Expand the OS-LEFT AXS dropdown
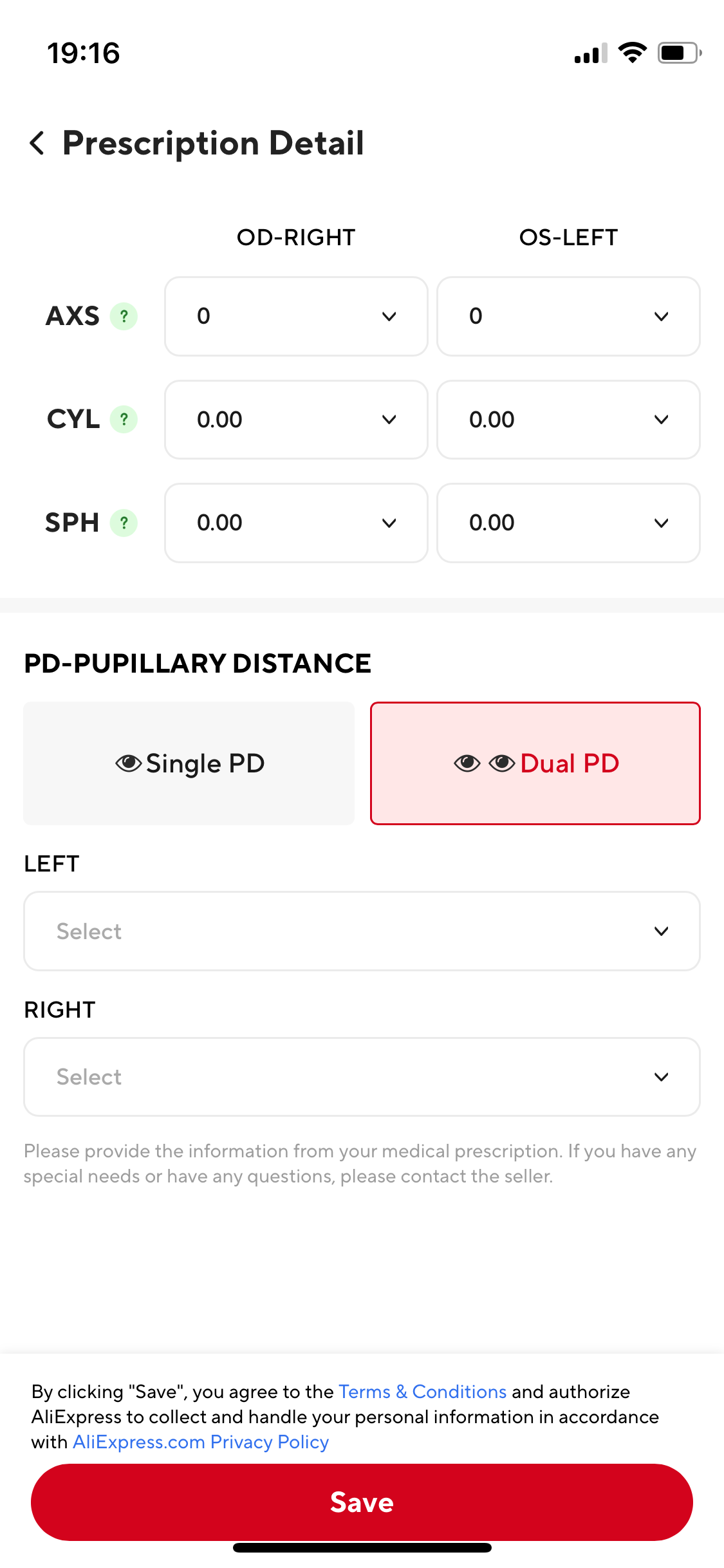Image resolution: width=724 pixels, height=1568 pixels. click(x=568, y=316)
